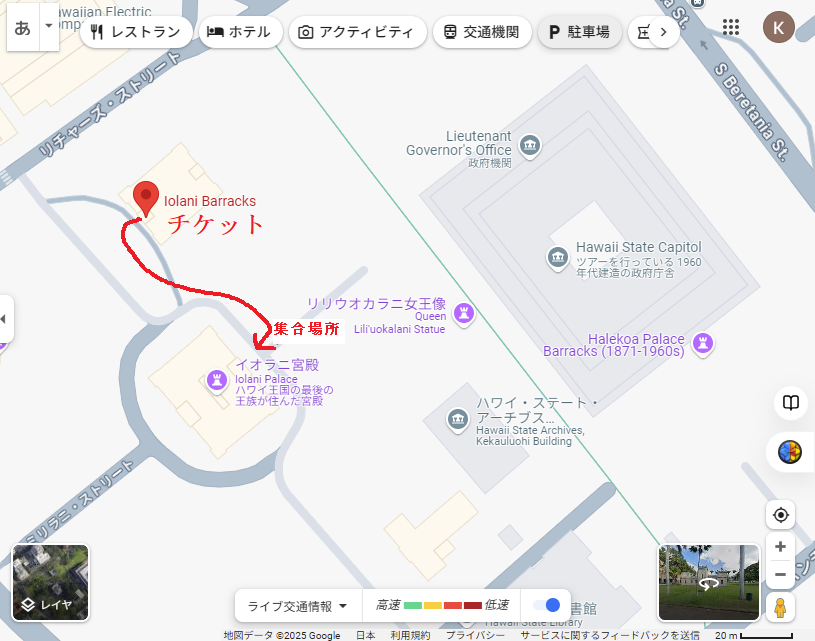Expand the ライブ交通情報 dropdown
This screenshot has height=641, width=815.
point(297,605)
